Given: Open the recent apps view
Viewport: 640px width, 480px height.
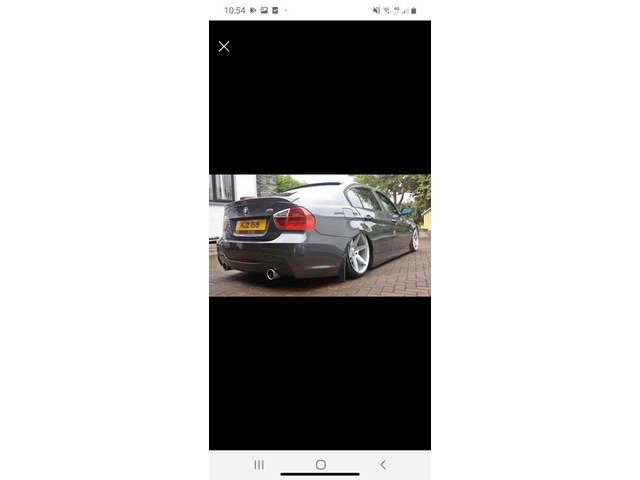Looking at the screenshot, I should [259, 465].
